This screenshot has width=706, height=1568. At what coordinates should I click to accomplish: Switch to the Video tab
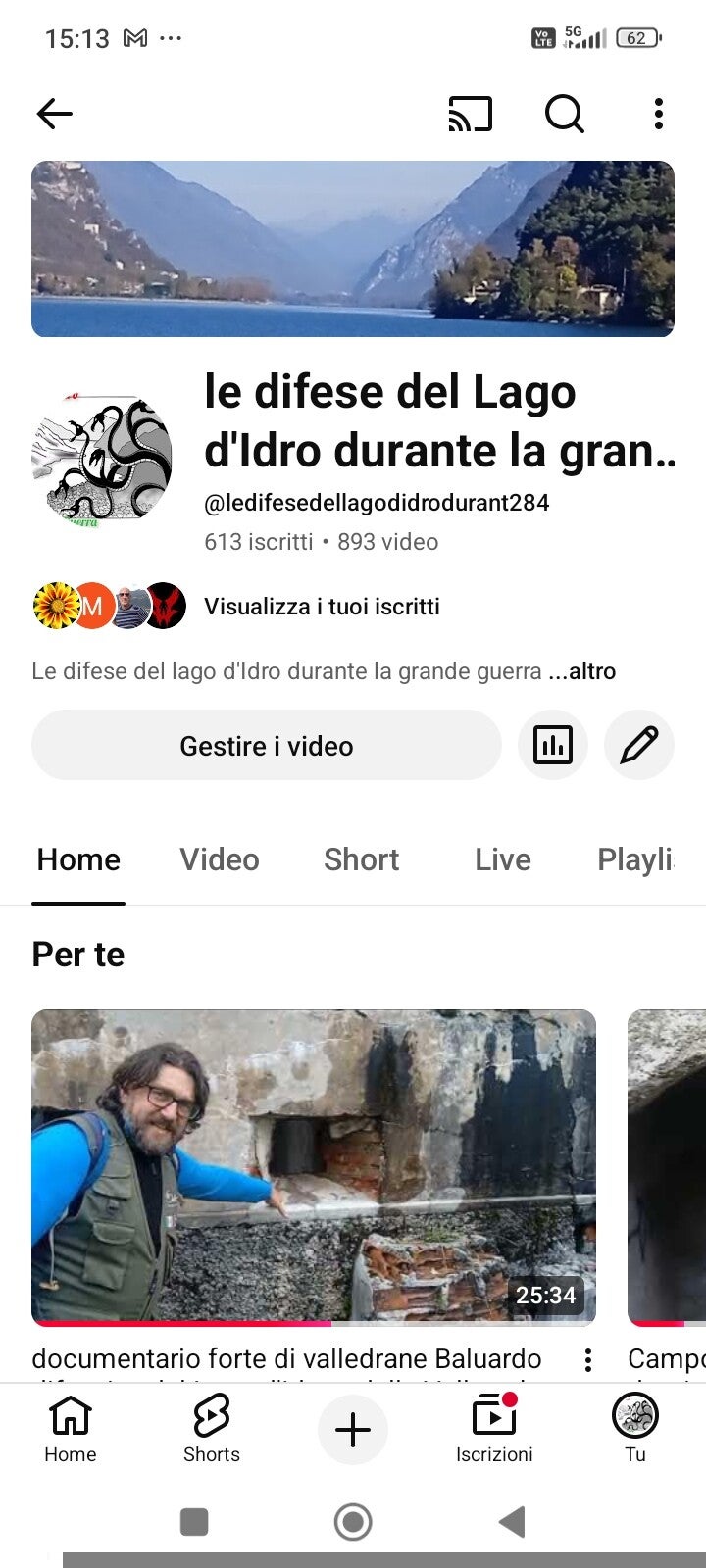[x=220, y=859]
